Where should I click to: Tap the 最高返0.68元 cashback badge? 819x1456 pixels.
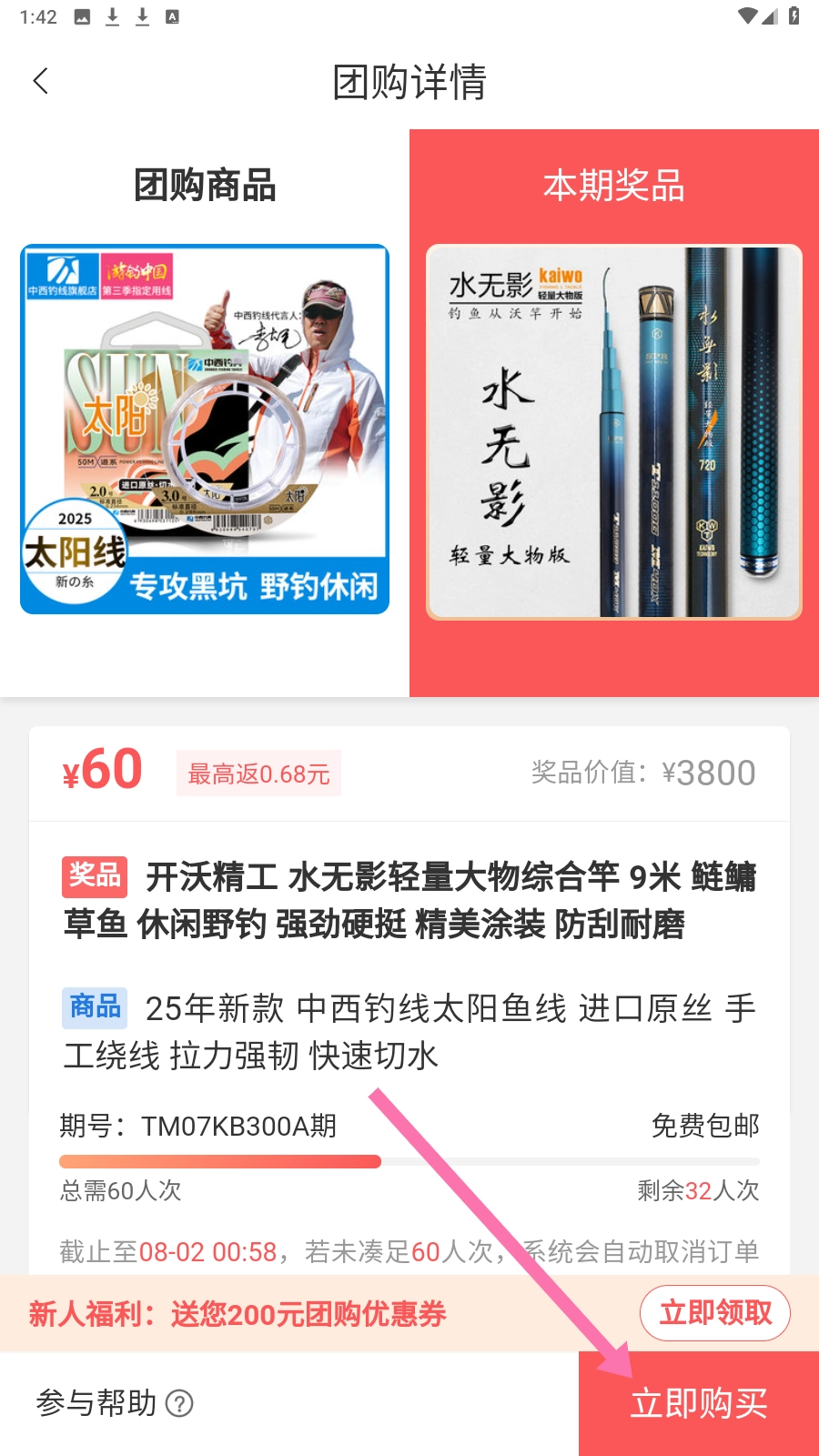[258, 773]
